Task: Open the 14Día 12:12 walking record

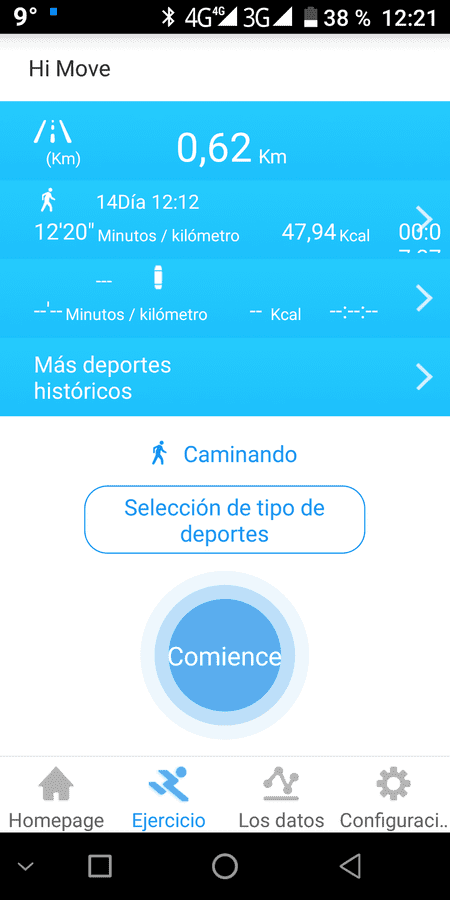Action: [225, 219]
